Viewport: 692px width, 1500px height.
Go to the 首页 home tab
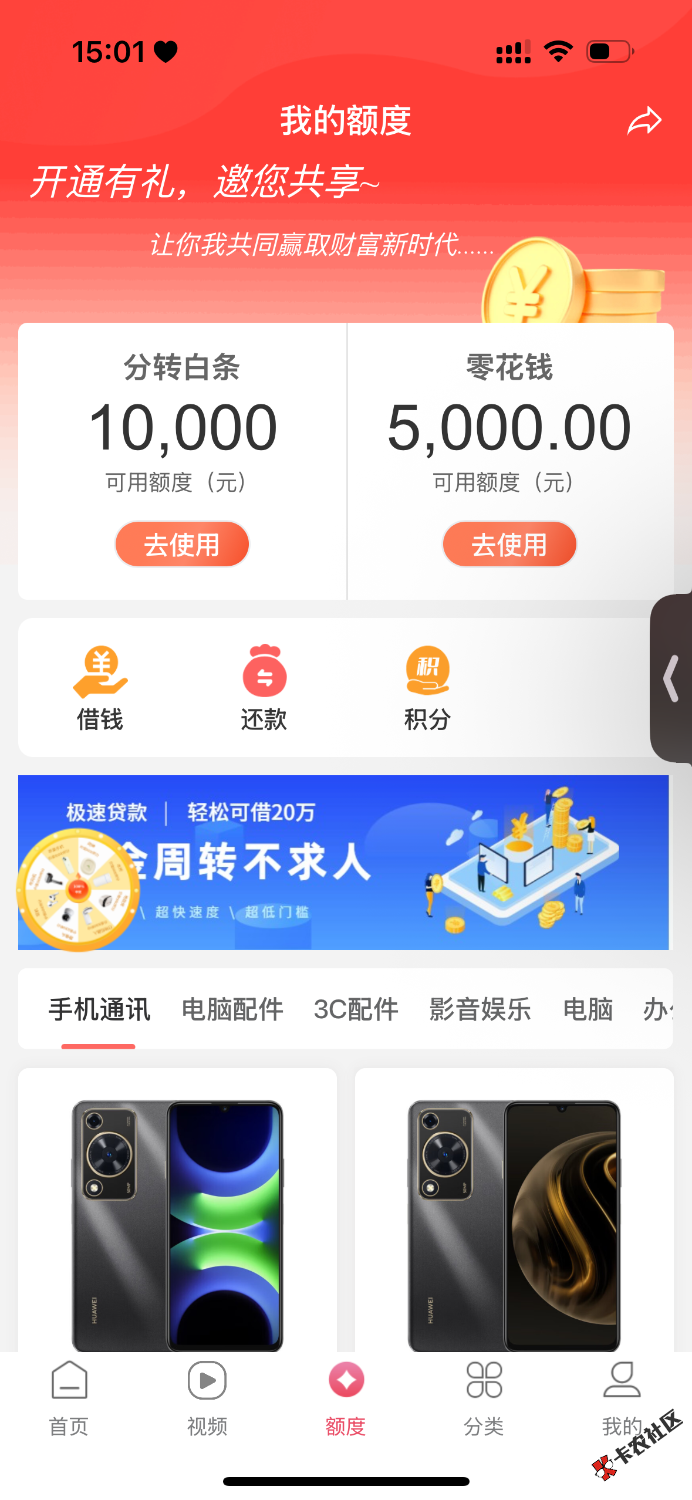[x=69, y=1398]
